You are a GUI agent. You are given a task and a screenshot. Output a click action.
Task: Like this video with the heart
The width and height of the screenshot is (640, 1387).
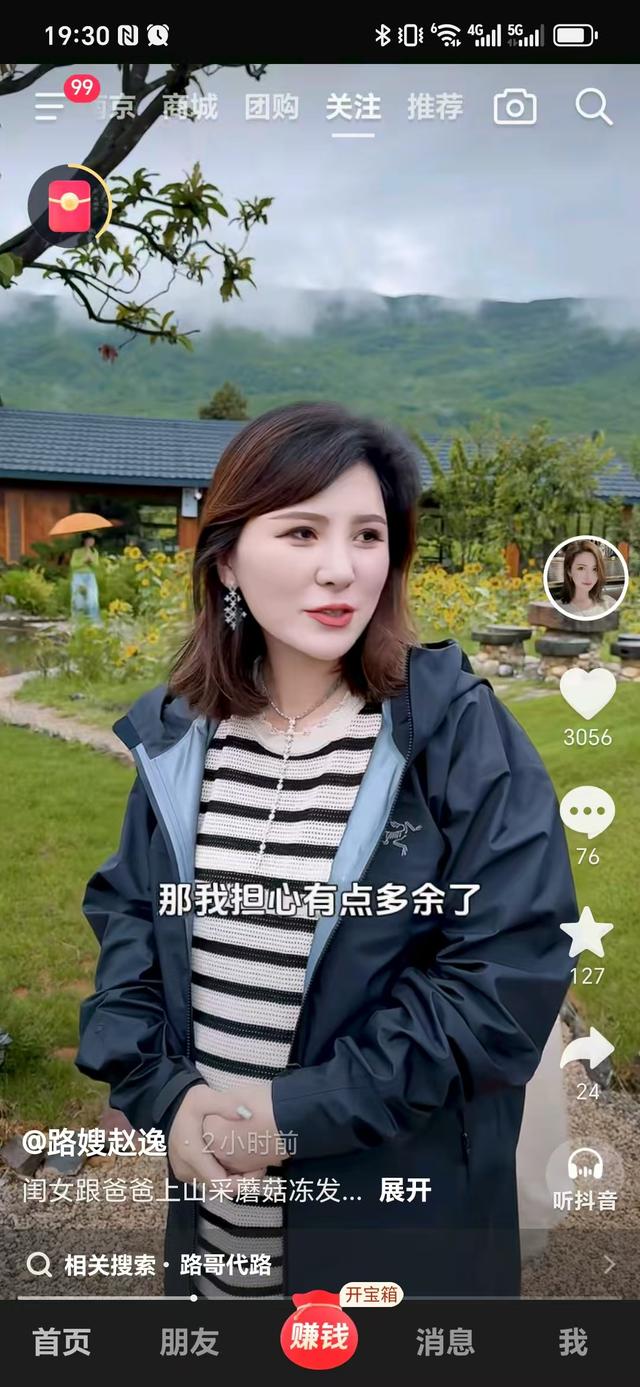[587, 693]
